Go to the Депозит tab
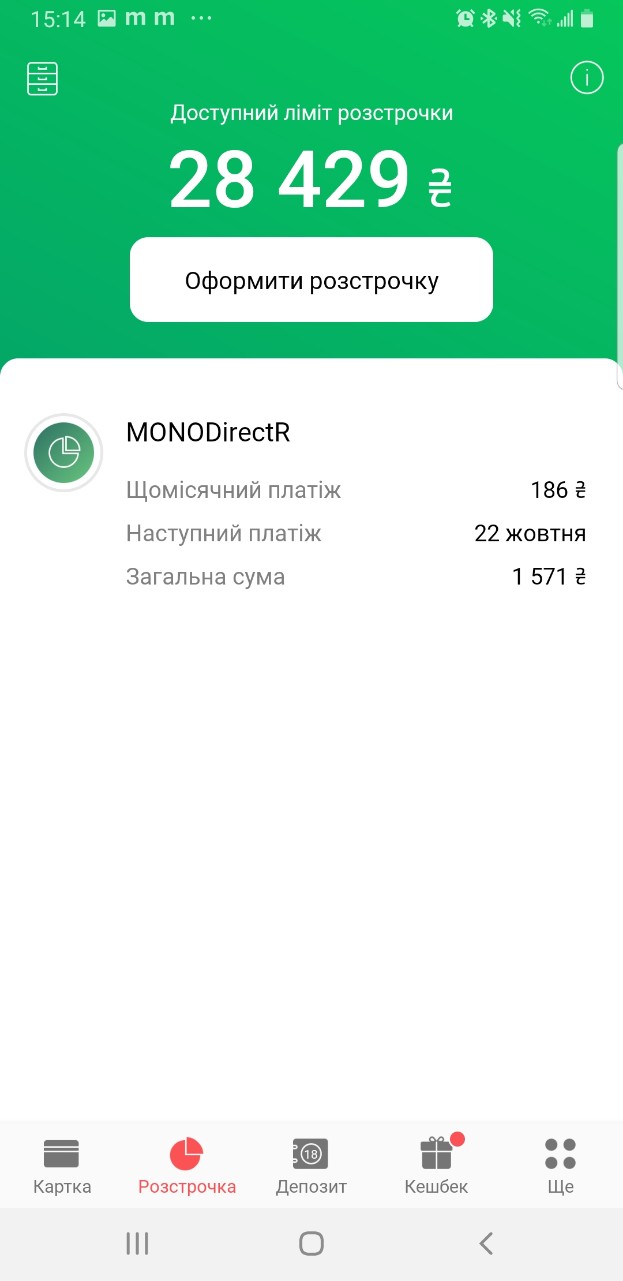 (311, 1166)
